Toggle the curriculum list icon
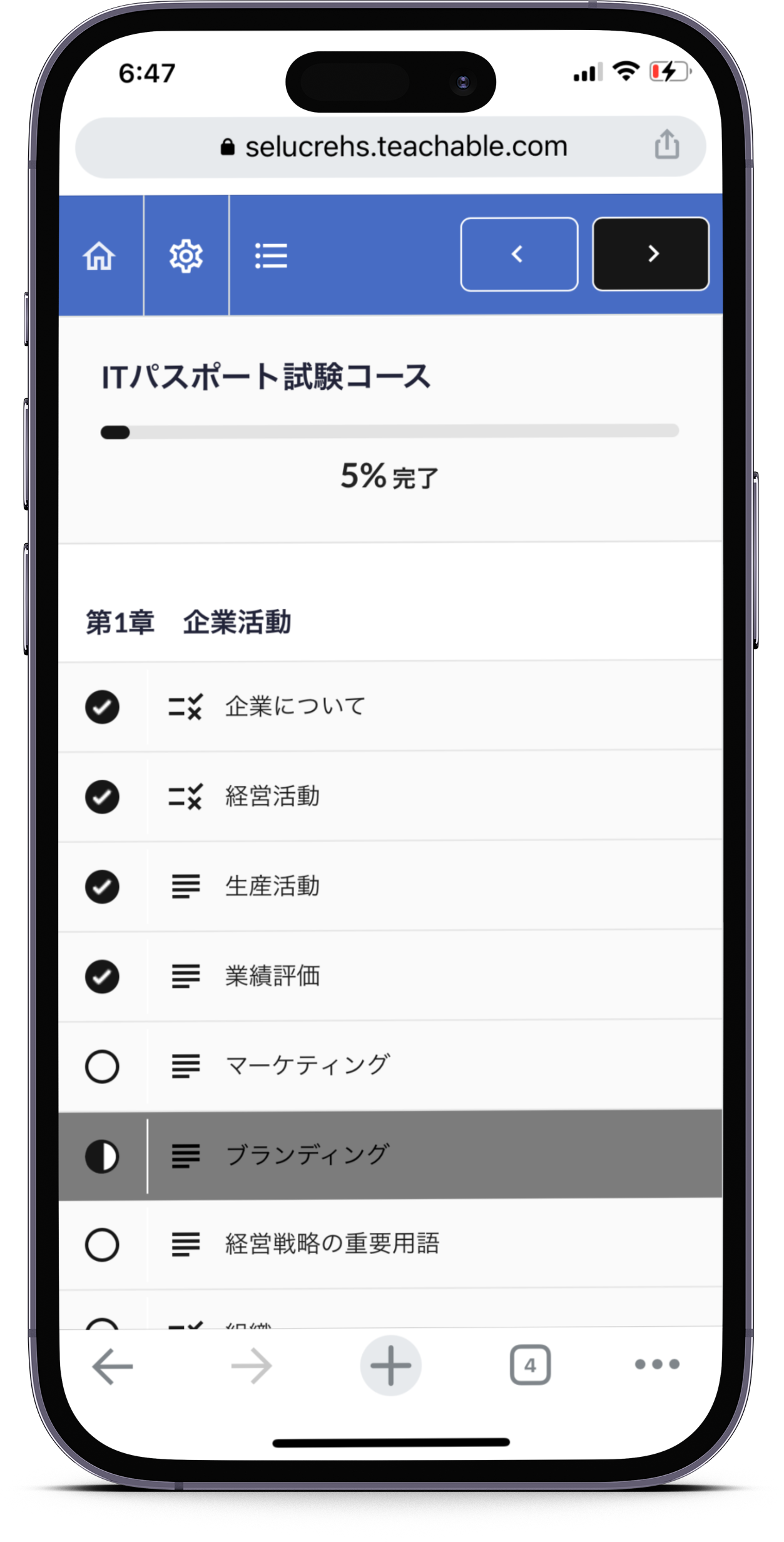 pos(271,256)
